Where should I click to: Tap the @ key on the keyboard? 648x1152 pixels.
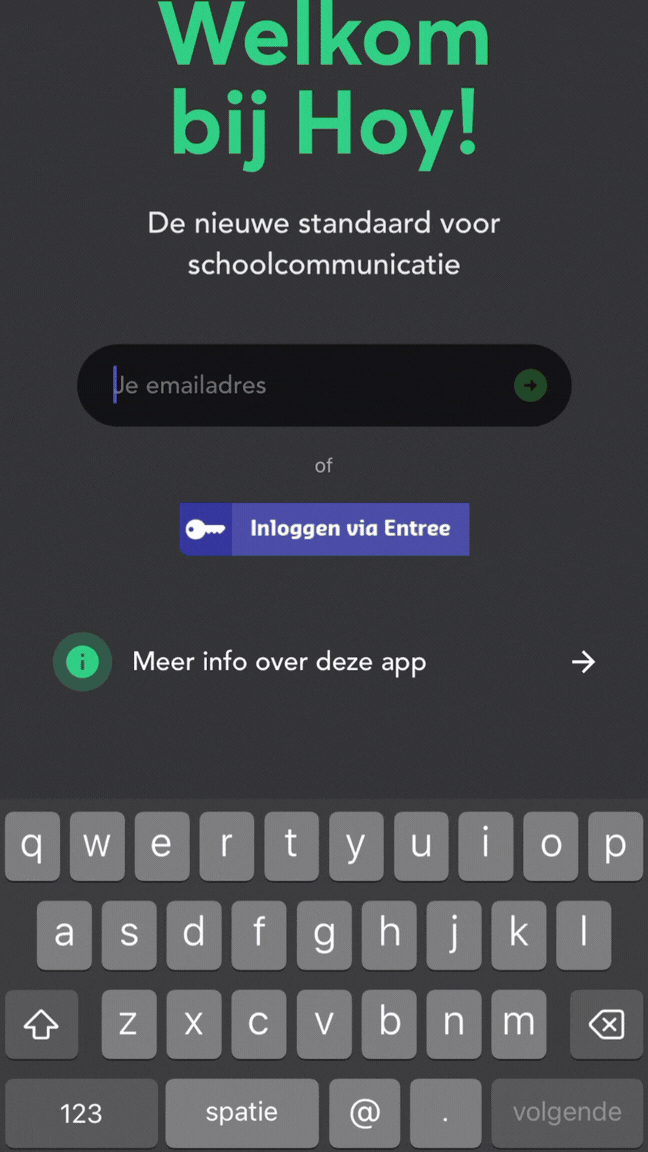(363, 1112)
